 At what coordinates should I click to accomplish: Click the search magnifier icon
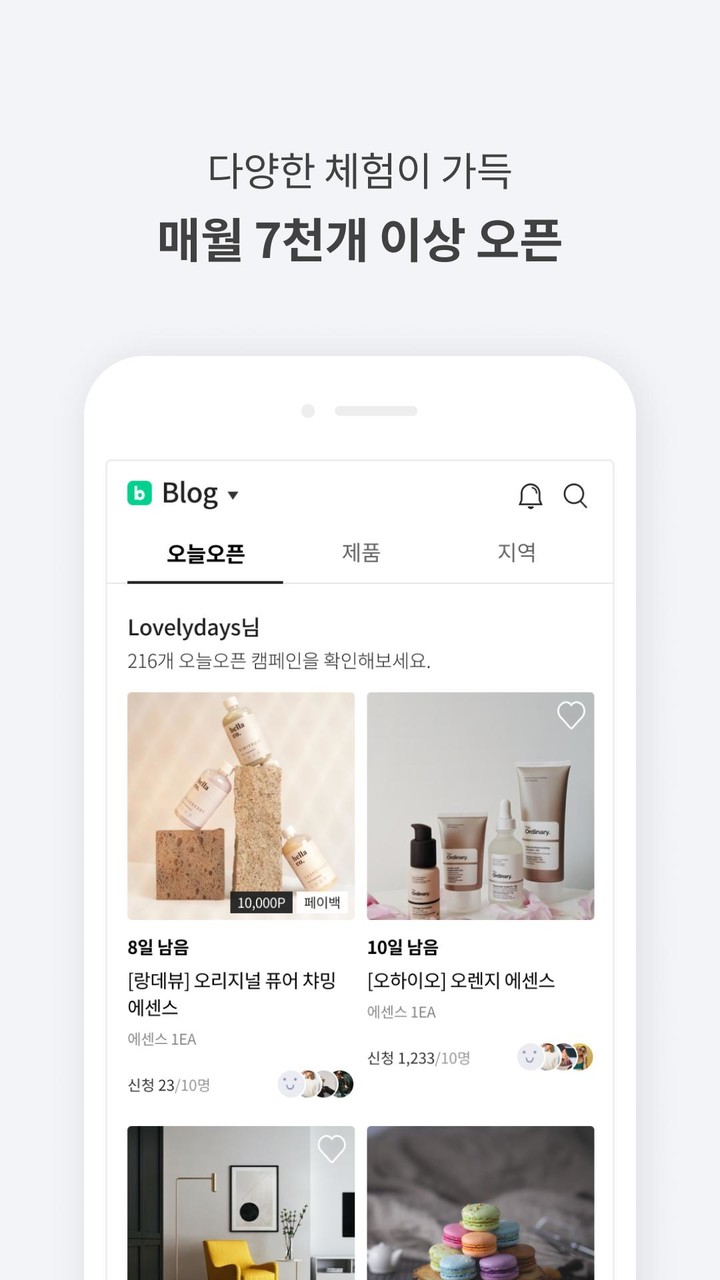pyautogui.click(x=576, y=495)
